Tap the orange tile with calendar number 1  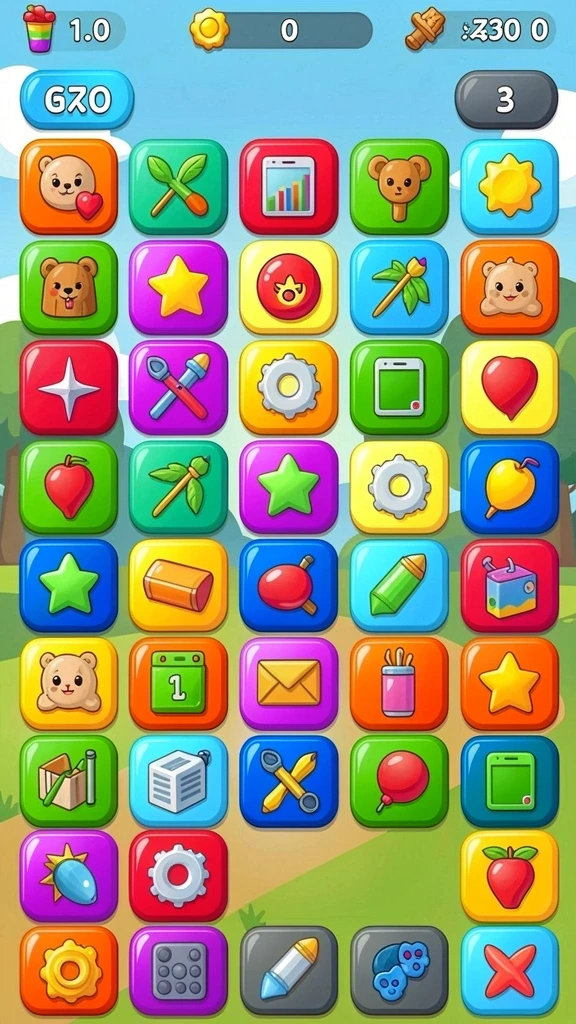pos(178,683)
